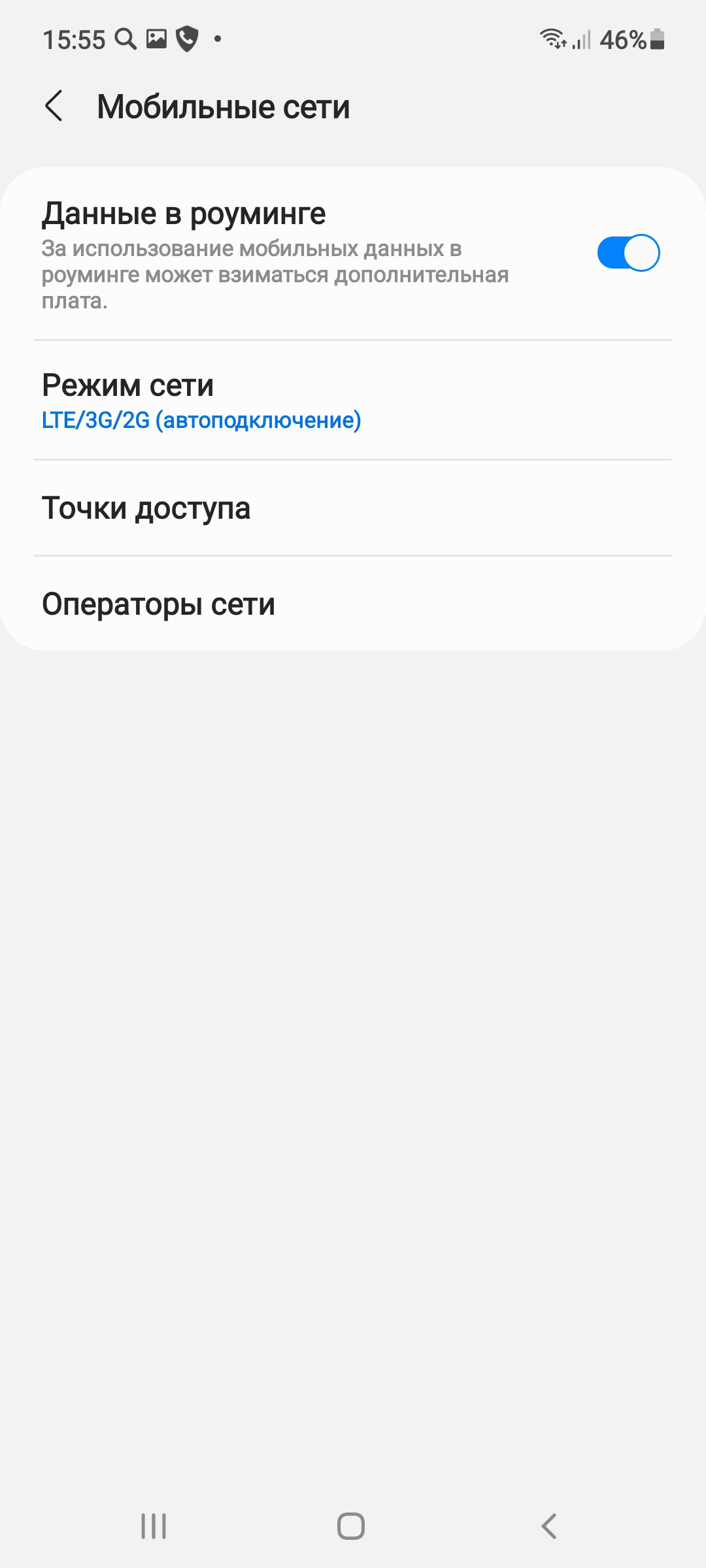Open Режим сети settings
The width and height of the screenshot is (706, 1568).
353,400
